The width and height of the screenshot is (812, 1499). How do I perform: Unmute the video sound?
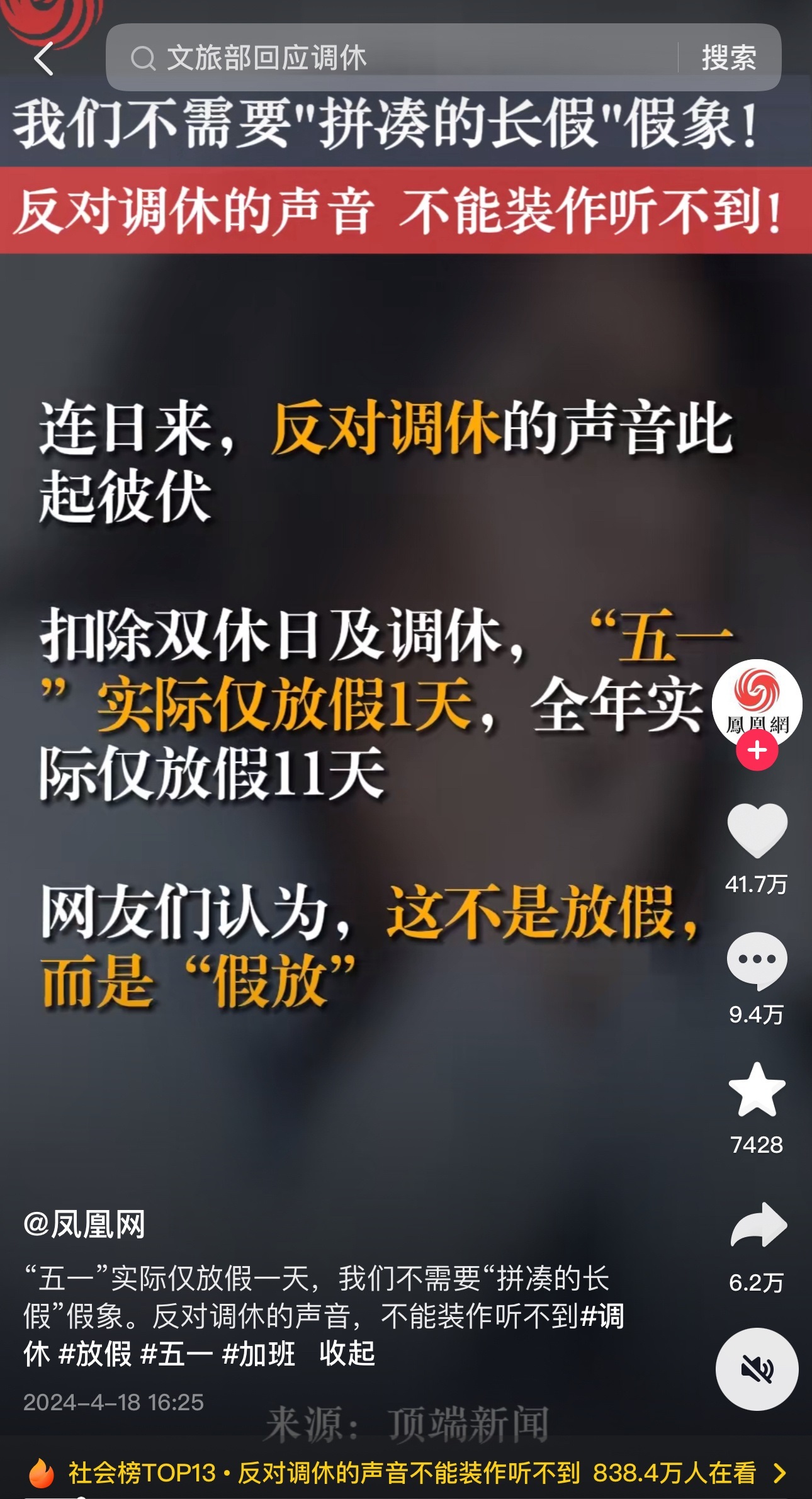click(757, 1369)
